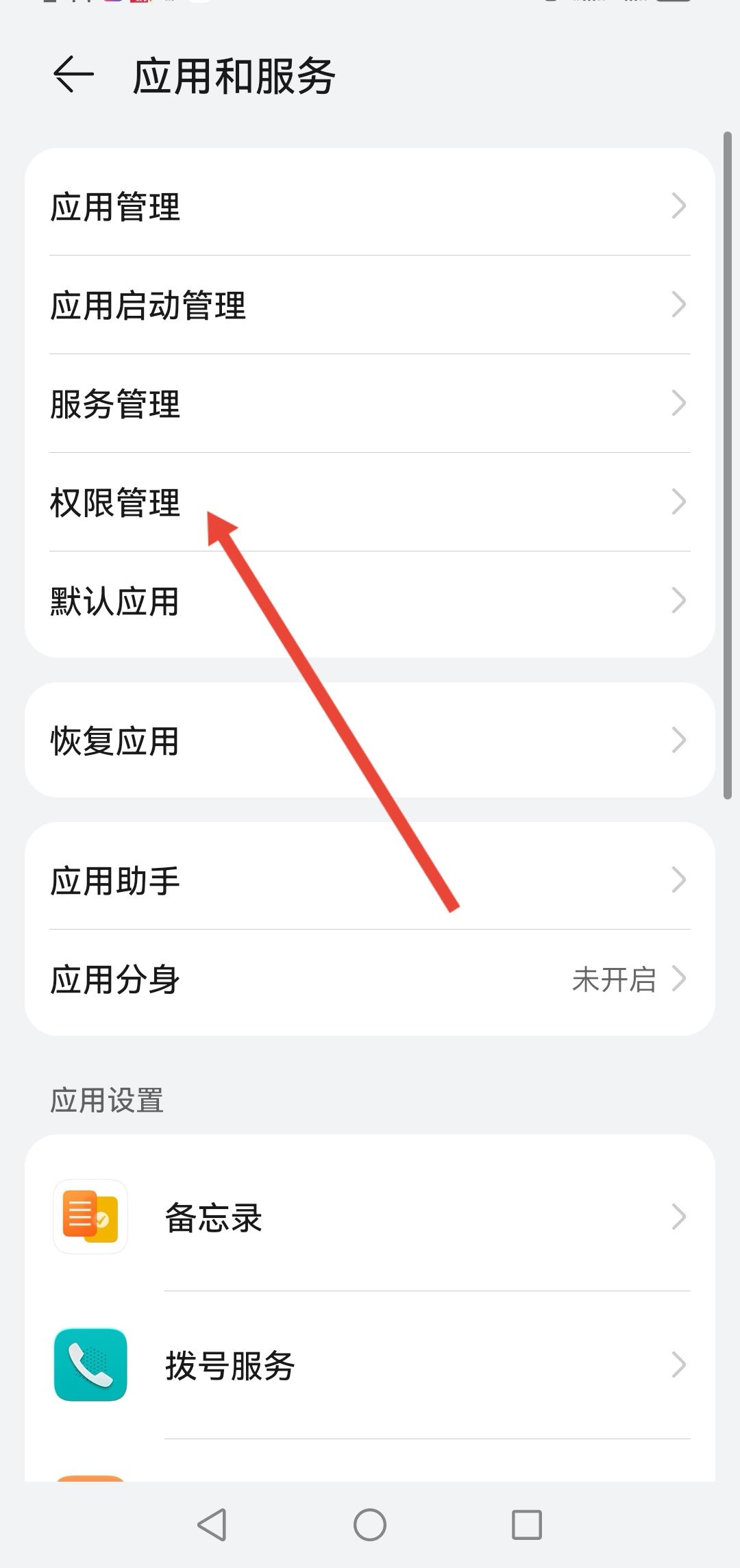Tap the teal 拨号服务 phone icon
Image resolution: width=740 pixels, height=1568 pixels.
coord(90,1369)
